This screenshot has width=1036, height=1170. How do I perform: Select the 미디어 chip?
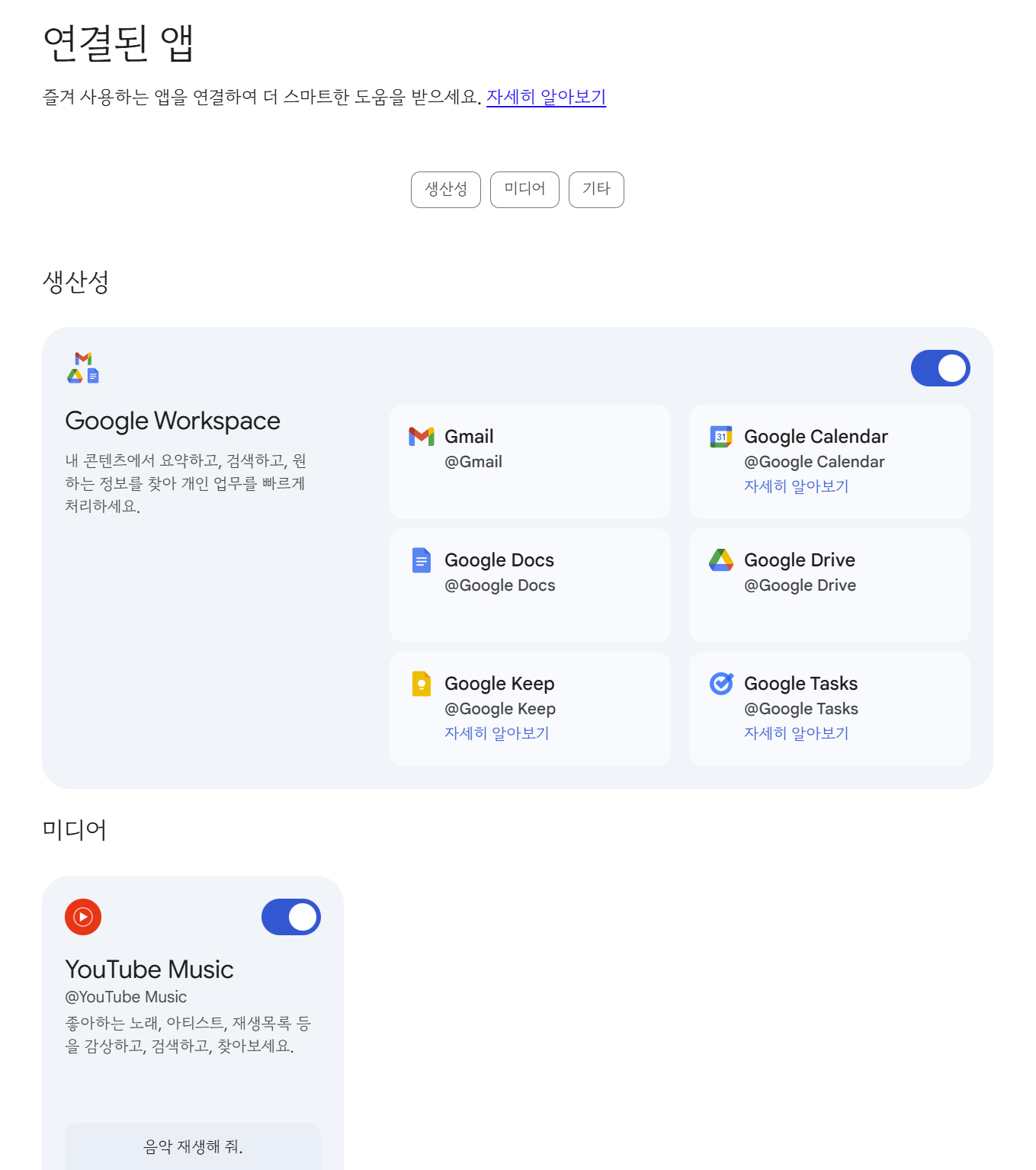click(x=524, y=189)
